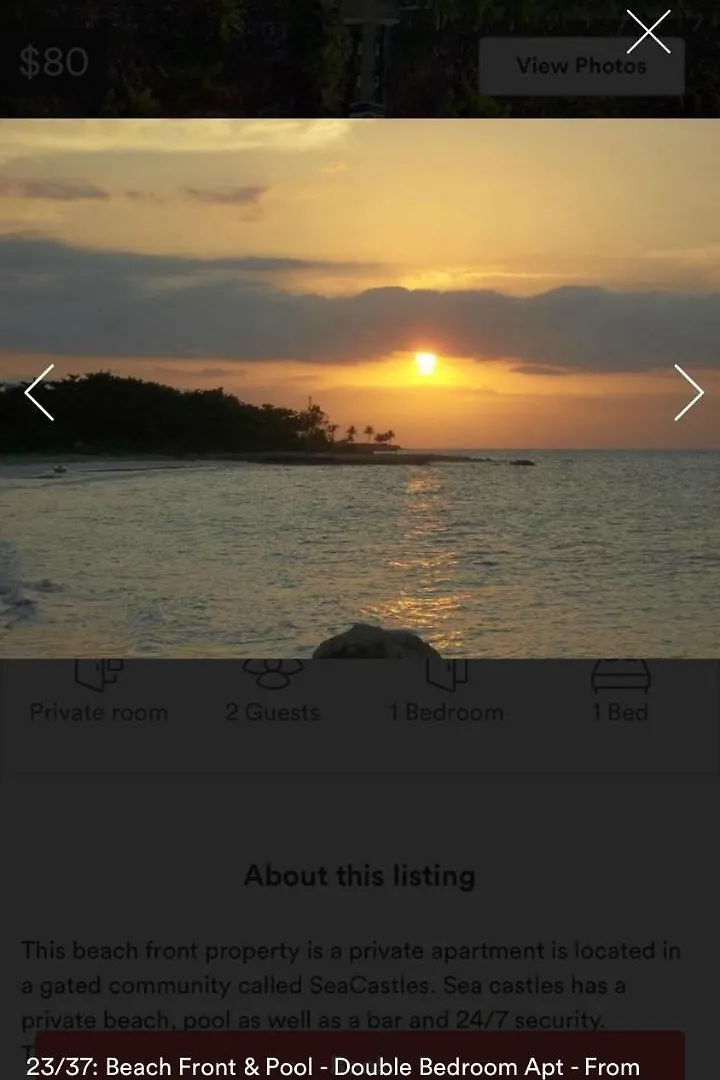
Task: Go to the previous photo
Action: click(39, 392)
